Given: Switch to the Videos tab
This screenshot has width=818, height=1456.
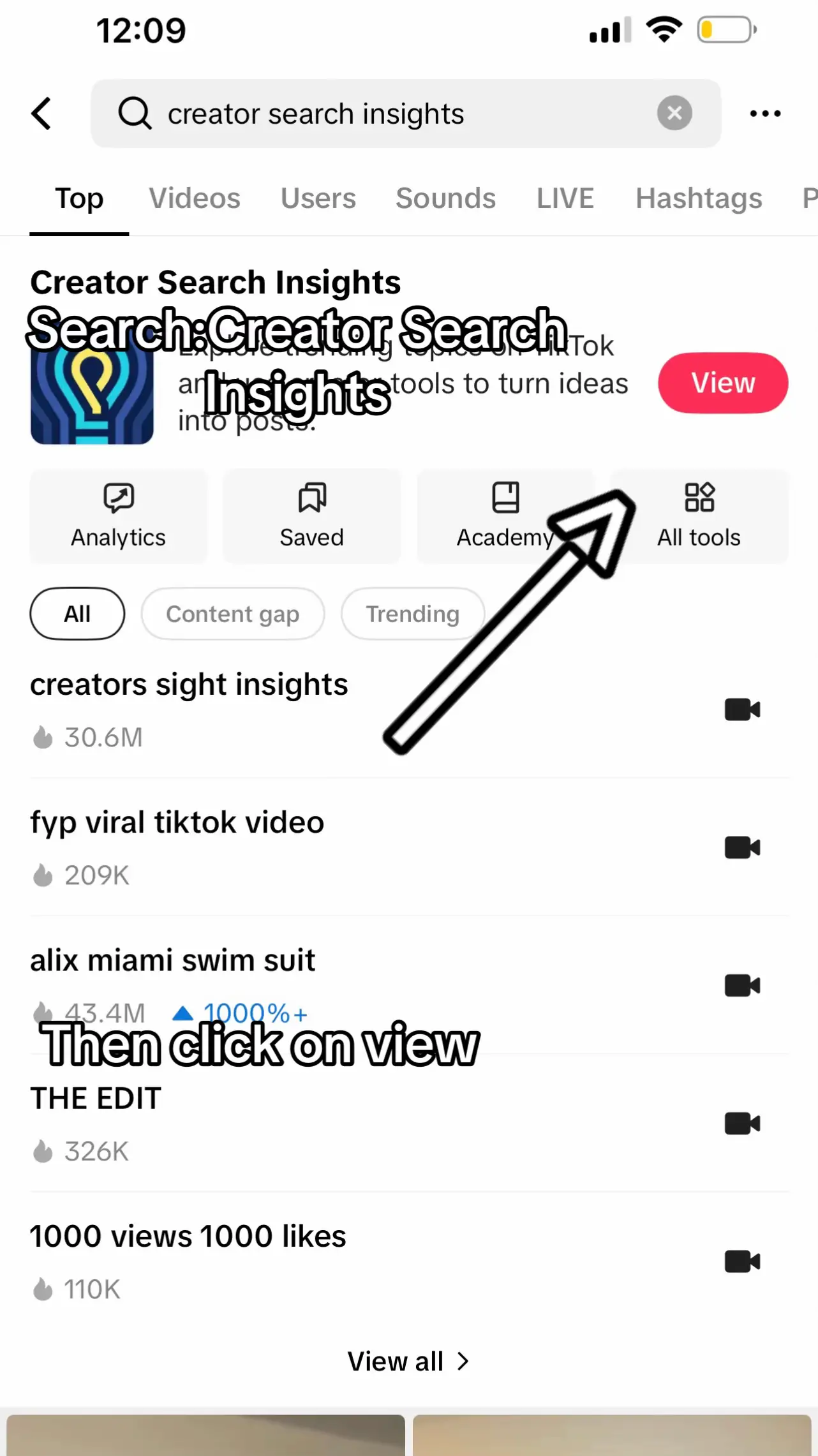Looking at the screenshot, I should [195, 198].
